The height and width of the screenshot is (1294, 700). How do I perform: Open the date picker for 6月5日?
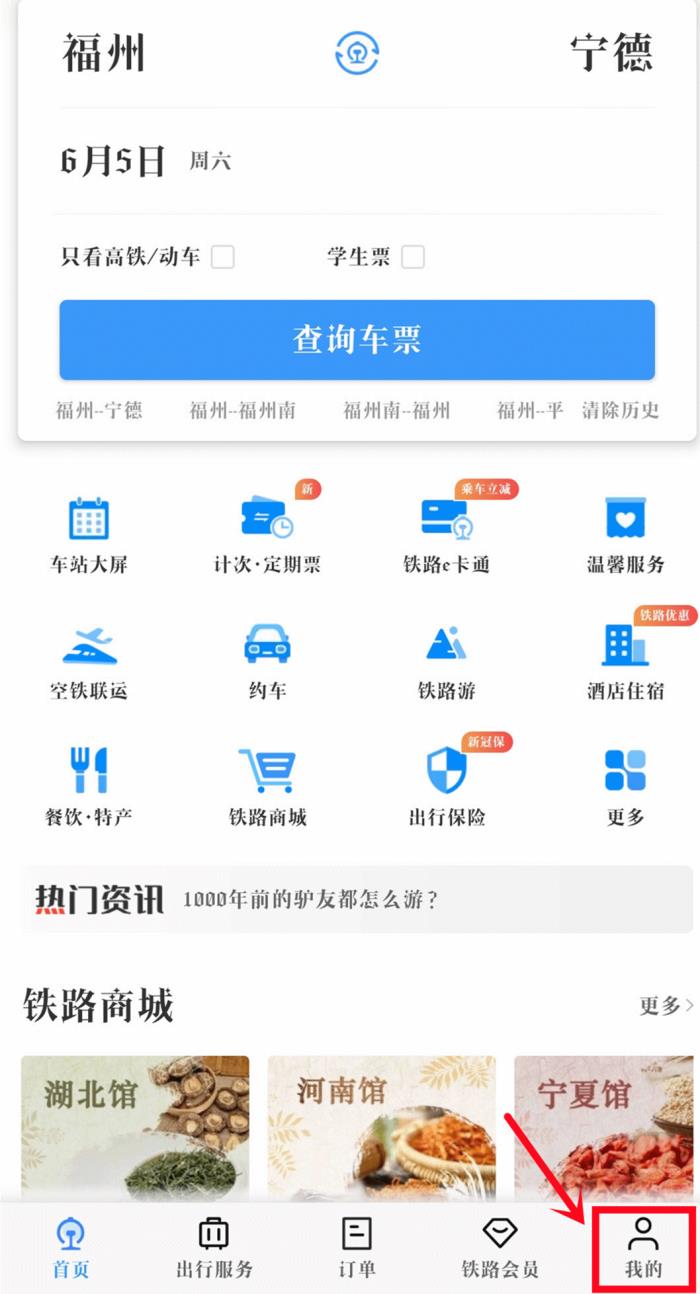(112, 161)
